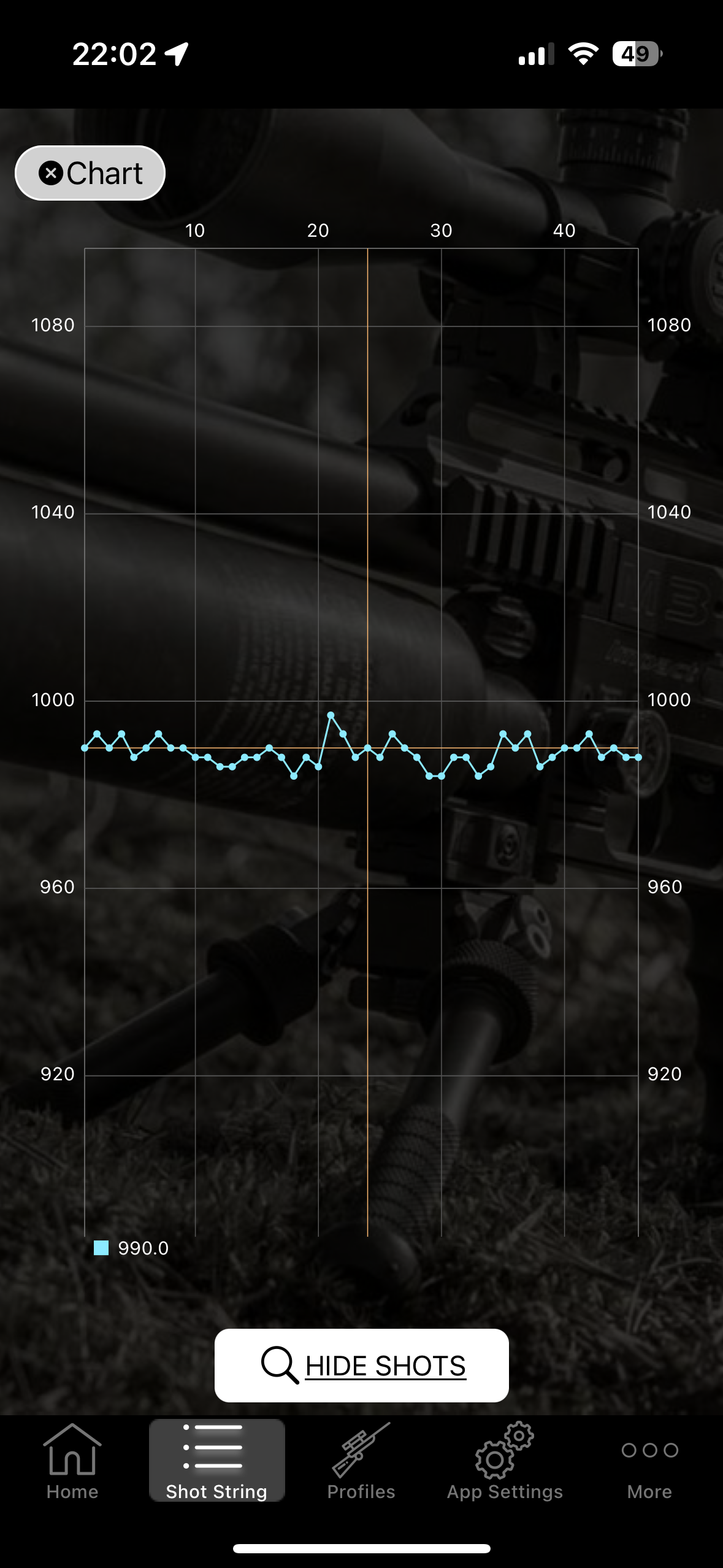Image resolution: width=723 pixels, height=1568 pixels.
Task: Select the Shot String tab
Action: pyautogui.click(x=216, y=1461)
